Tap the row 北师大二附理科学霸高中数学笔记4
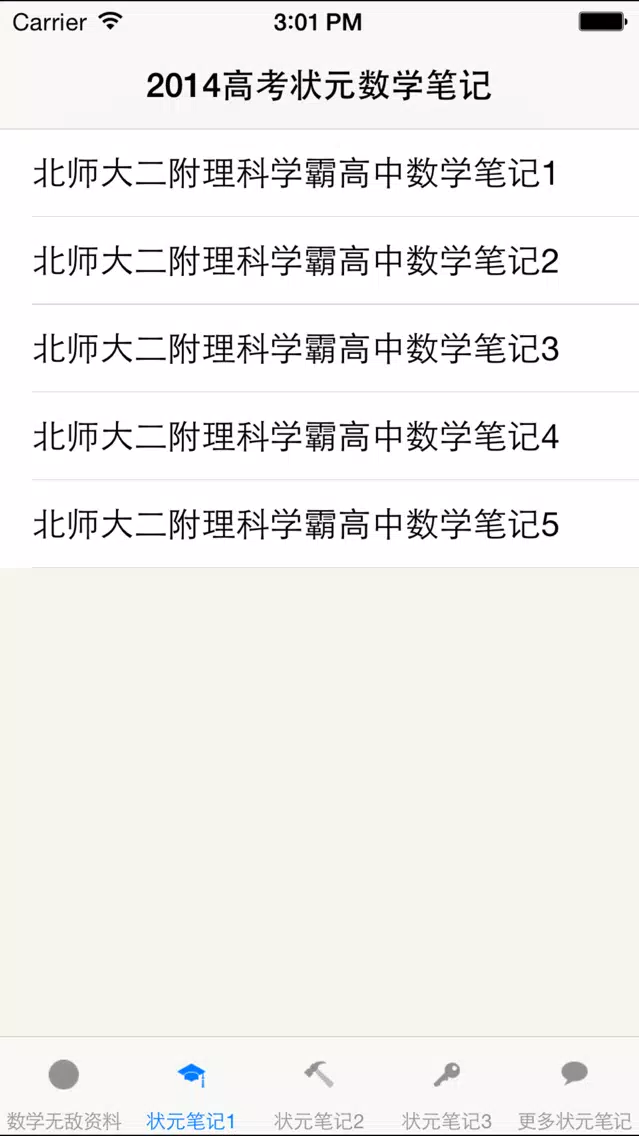639x1136 pixels. coord(320,436)
